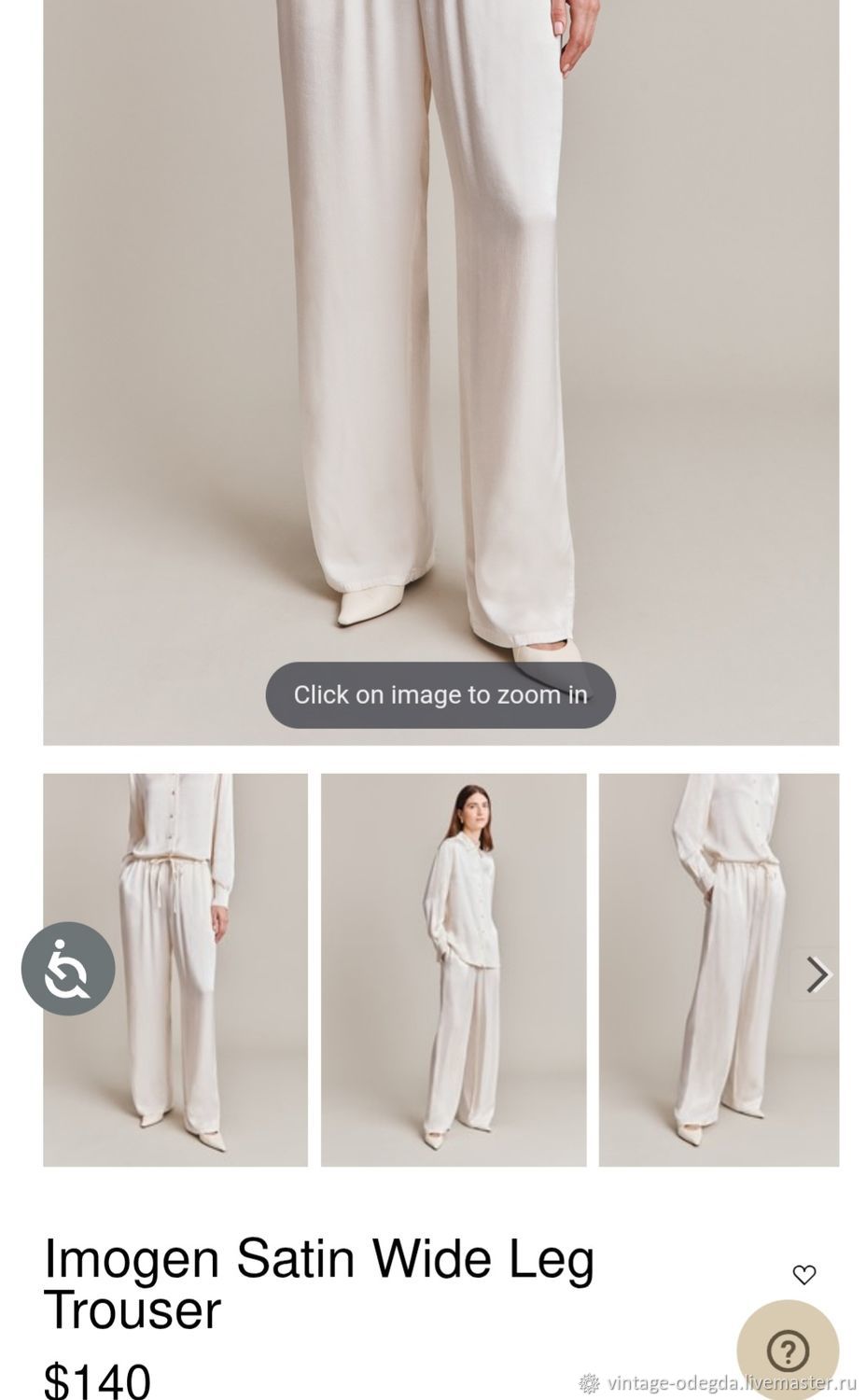
Task: Select the front-view drawstring waist thumbnail
Action: pos(175,970)
